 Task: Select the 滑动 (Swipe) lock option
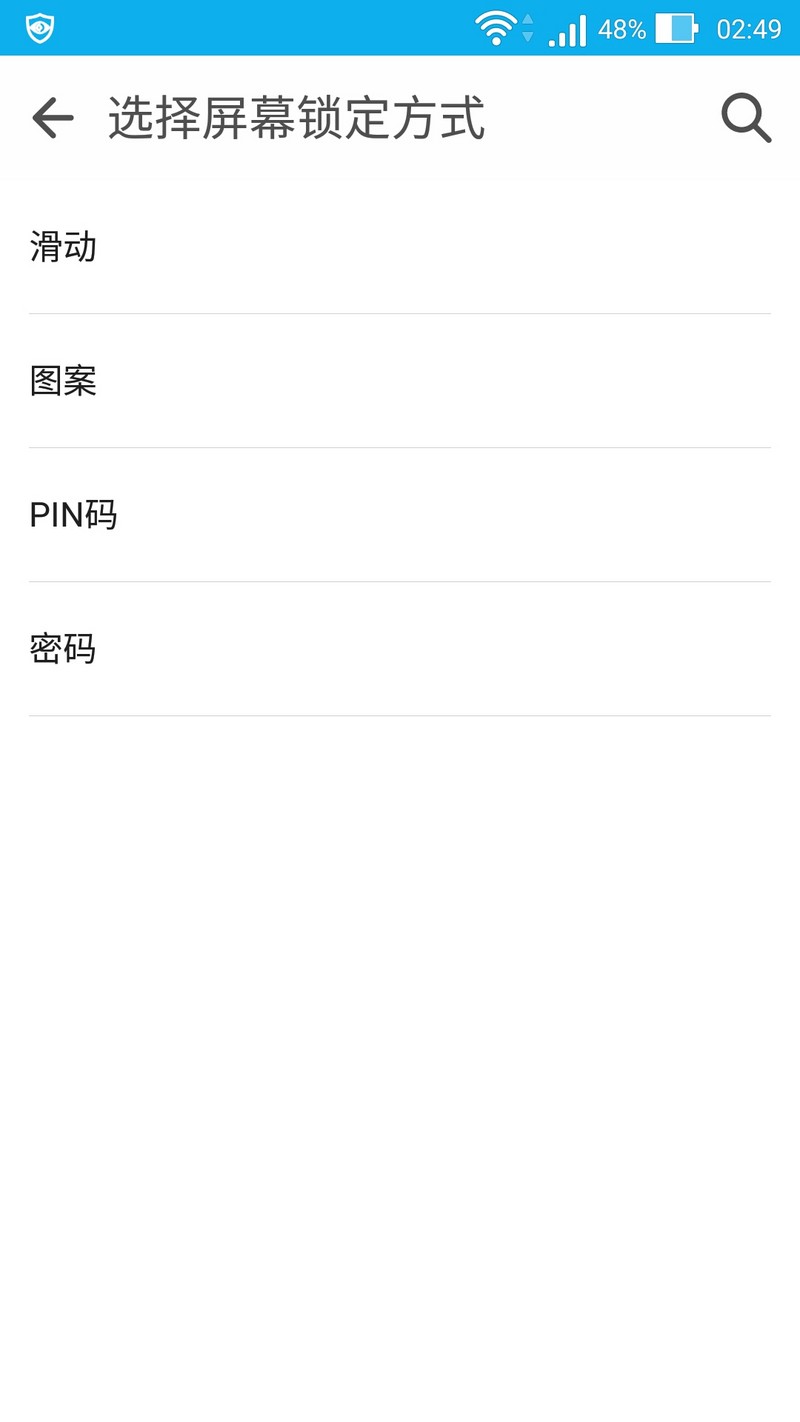(x=63, y=248)
